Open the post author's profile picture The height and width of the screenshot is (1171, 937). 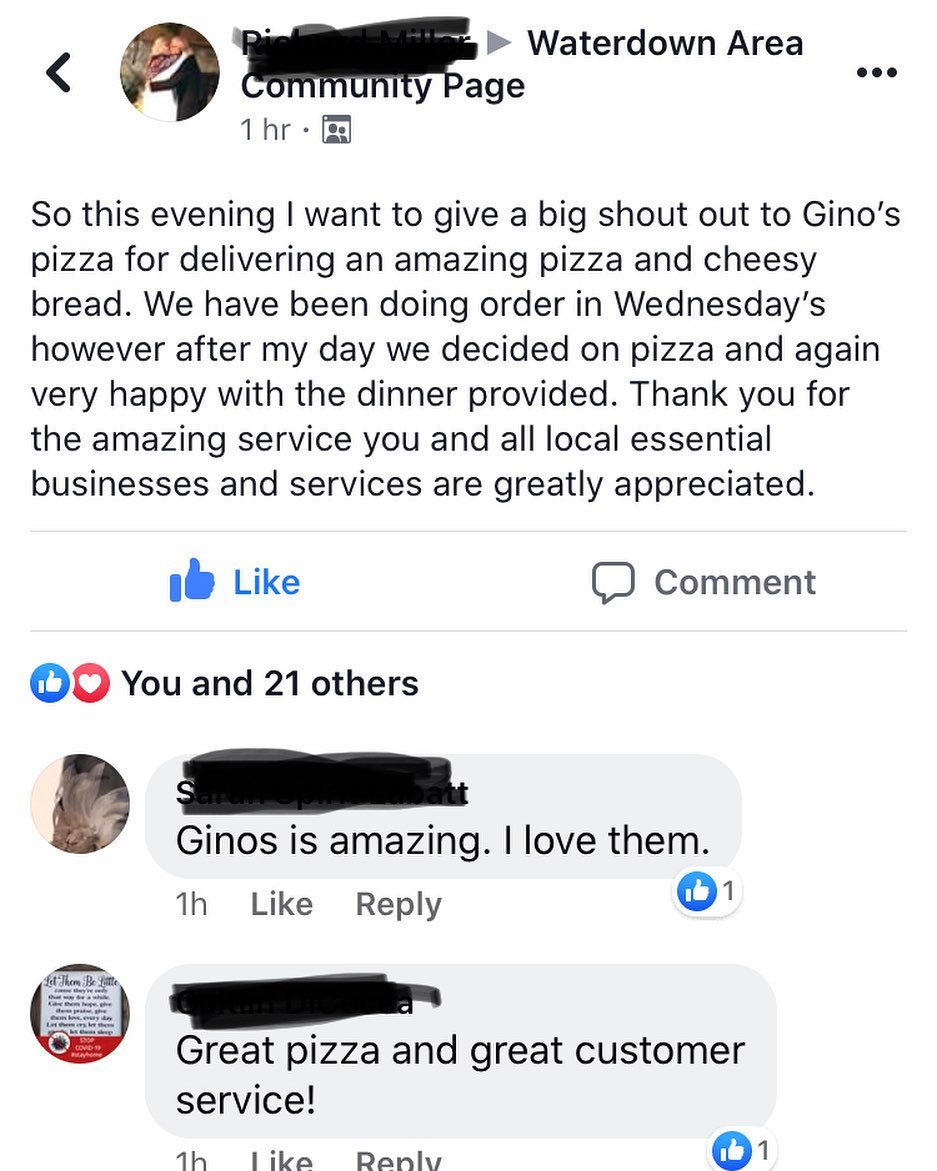[170, 72]
